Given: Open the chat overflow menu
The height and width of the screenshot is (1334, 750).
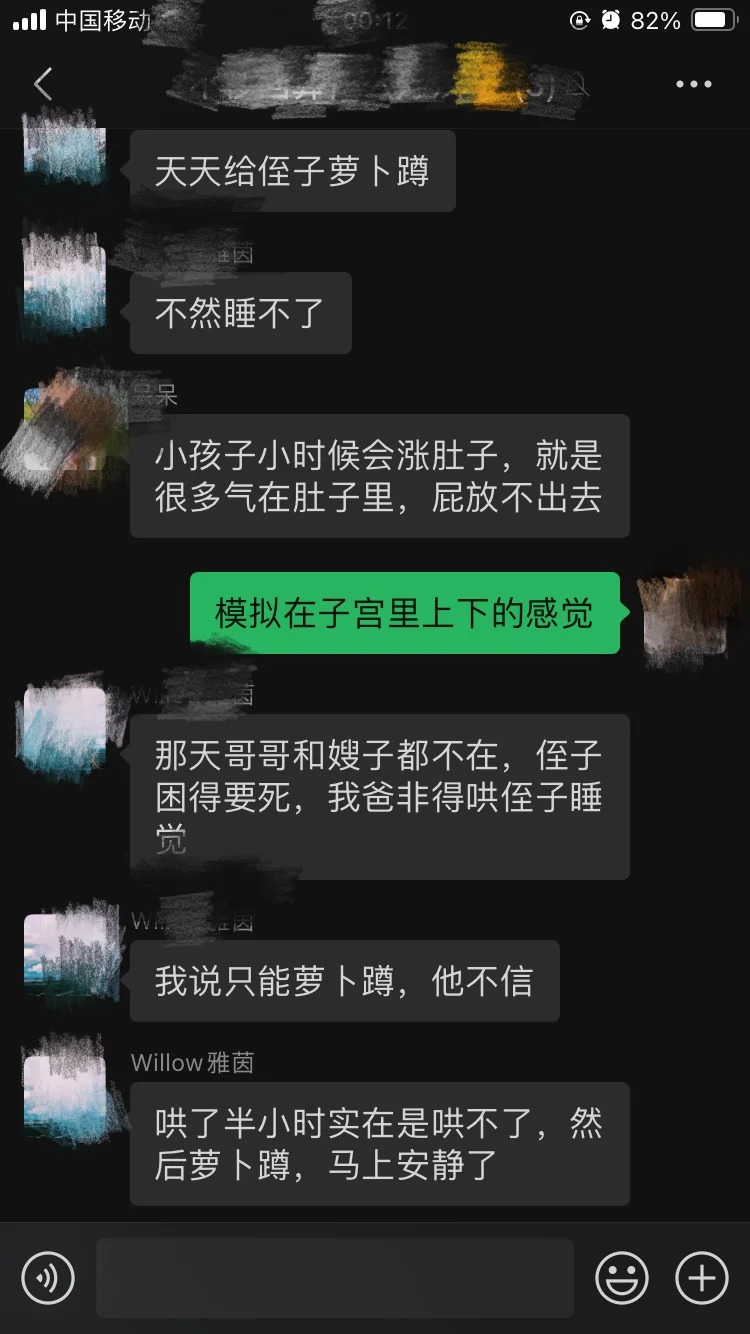Looking at the screenshot, I should [x=693, y=85].
